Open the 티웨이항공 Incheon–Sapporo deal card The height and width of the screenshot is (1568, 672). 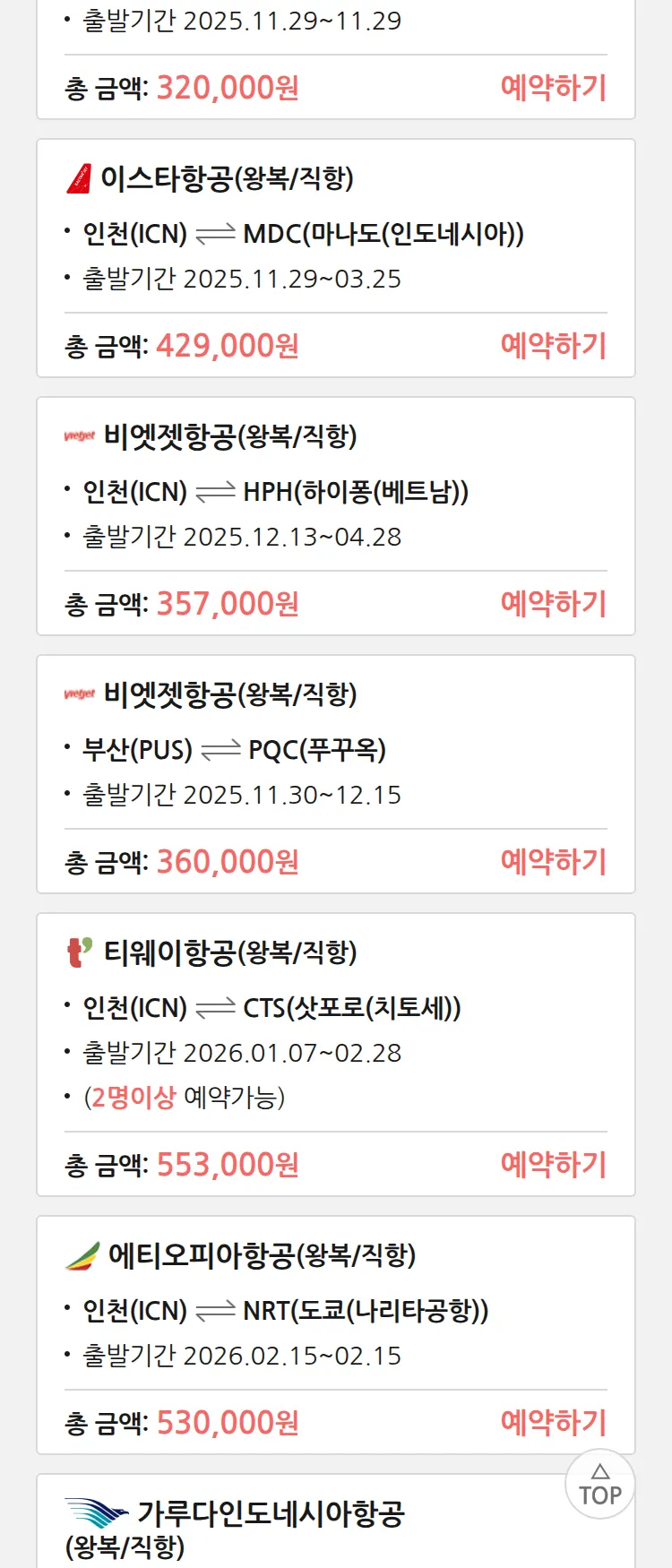[x=305, y=1008]
